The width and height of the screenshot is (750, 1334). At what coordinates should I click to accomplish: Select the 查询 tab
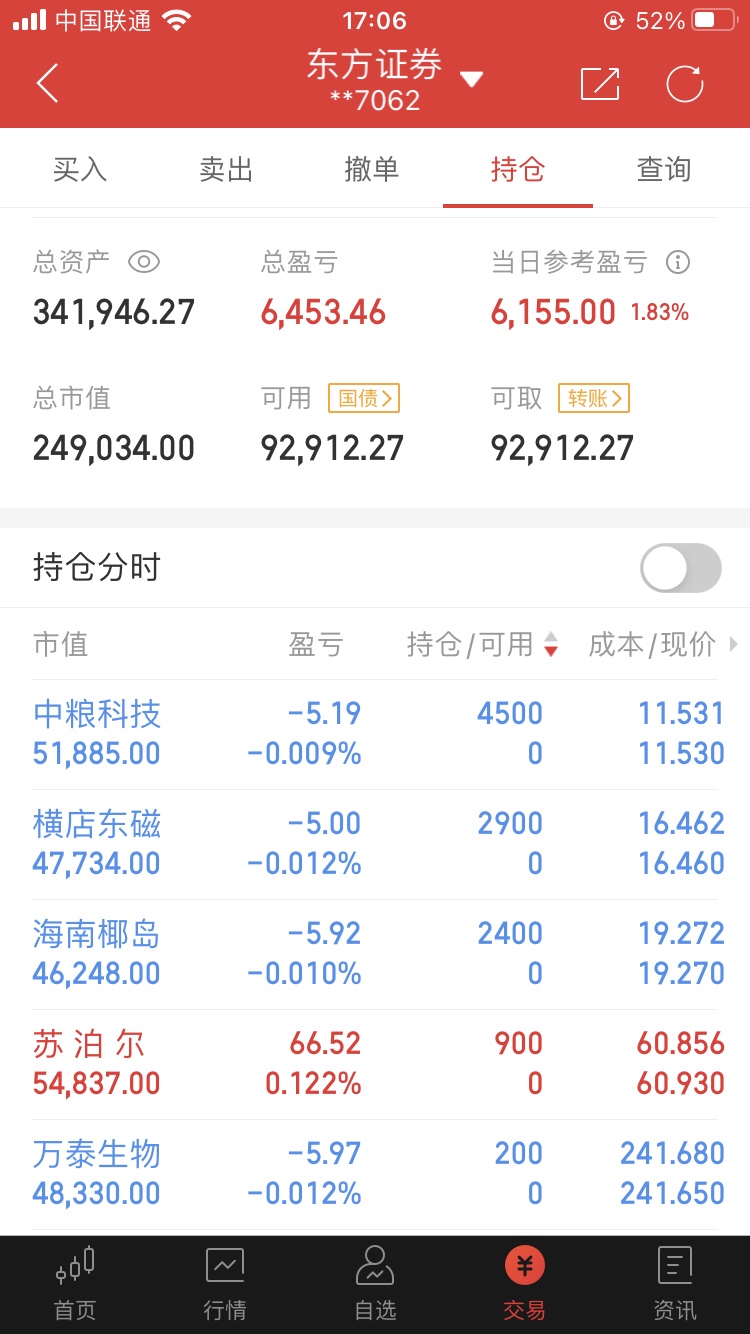click(x=664, y=170)
